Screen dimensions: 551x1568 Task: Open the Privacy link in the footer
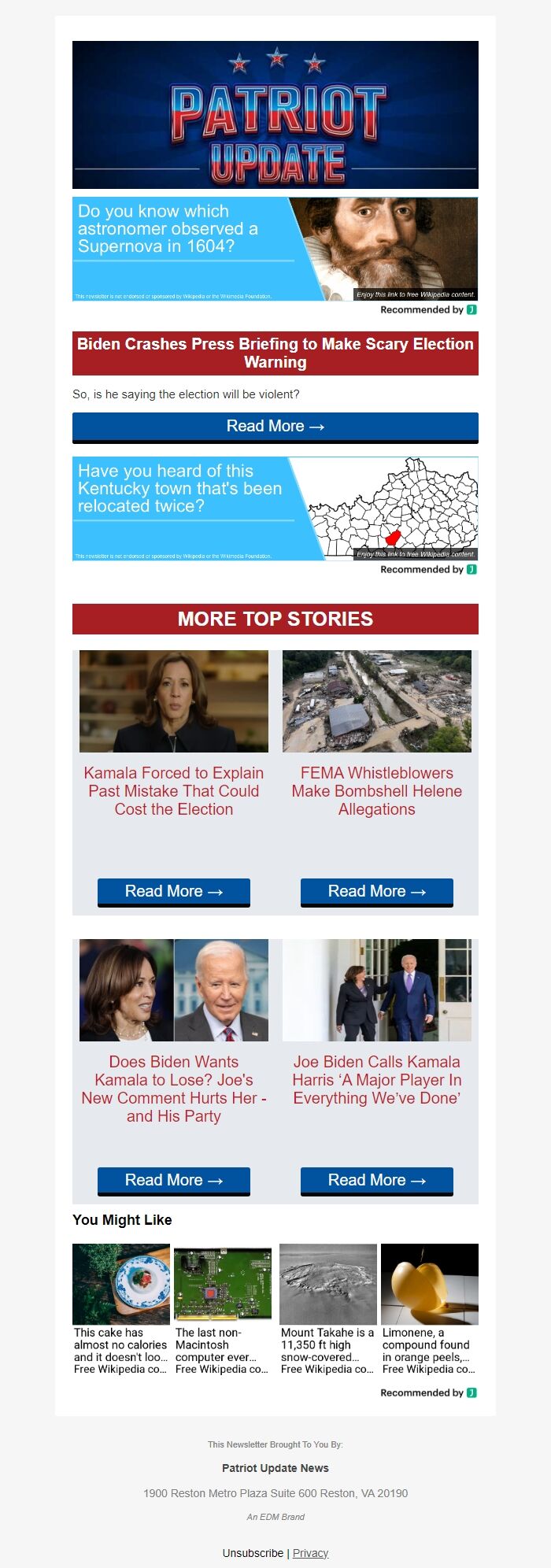coord(310,1553)
